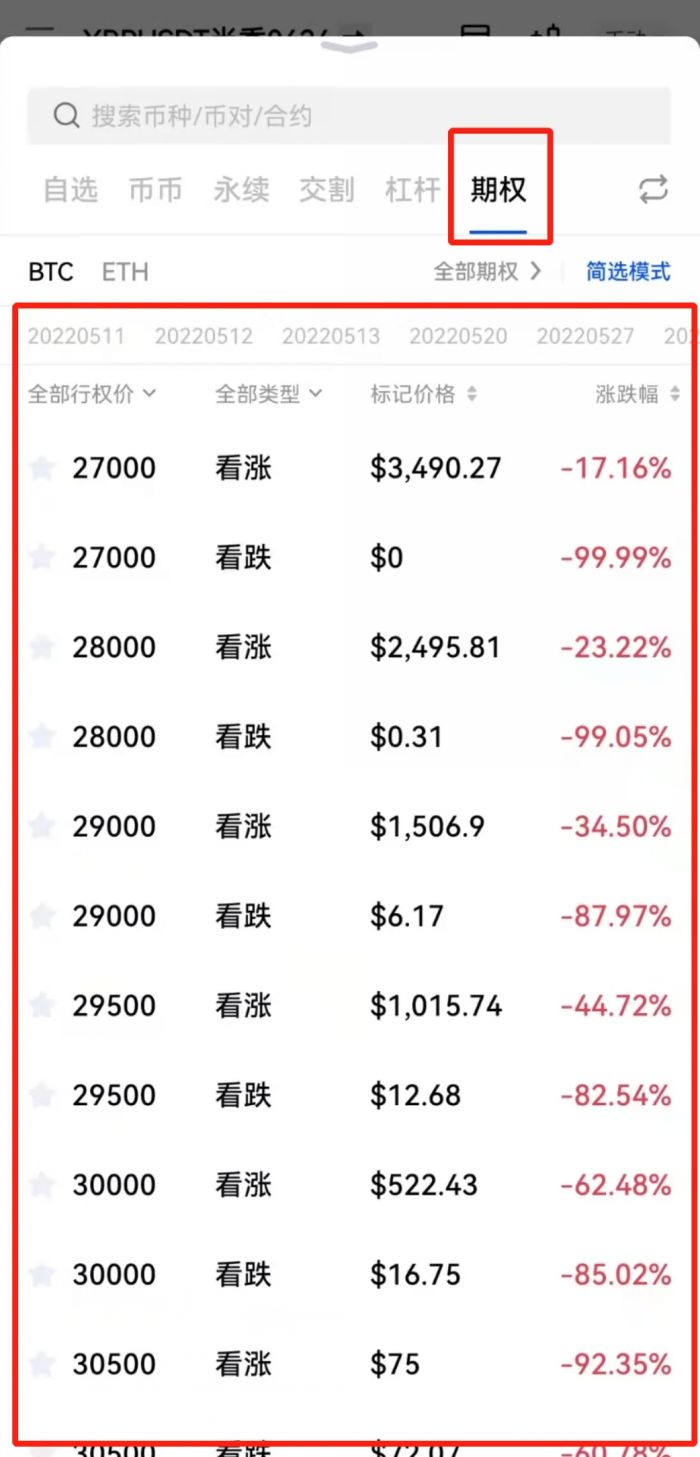Switch to the 交割 tab

click(x=326, y=189)
